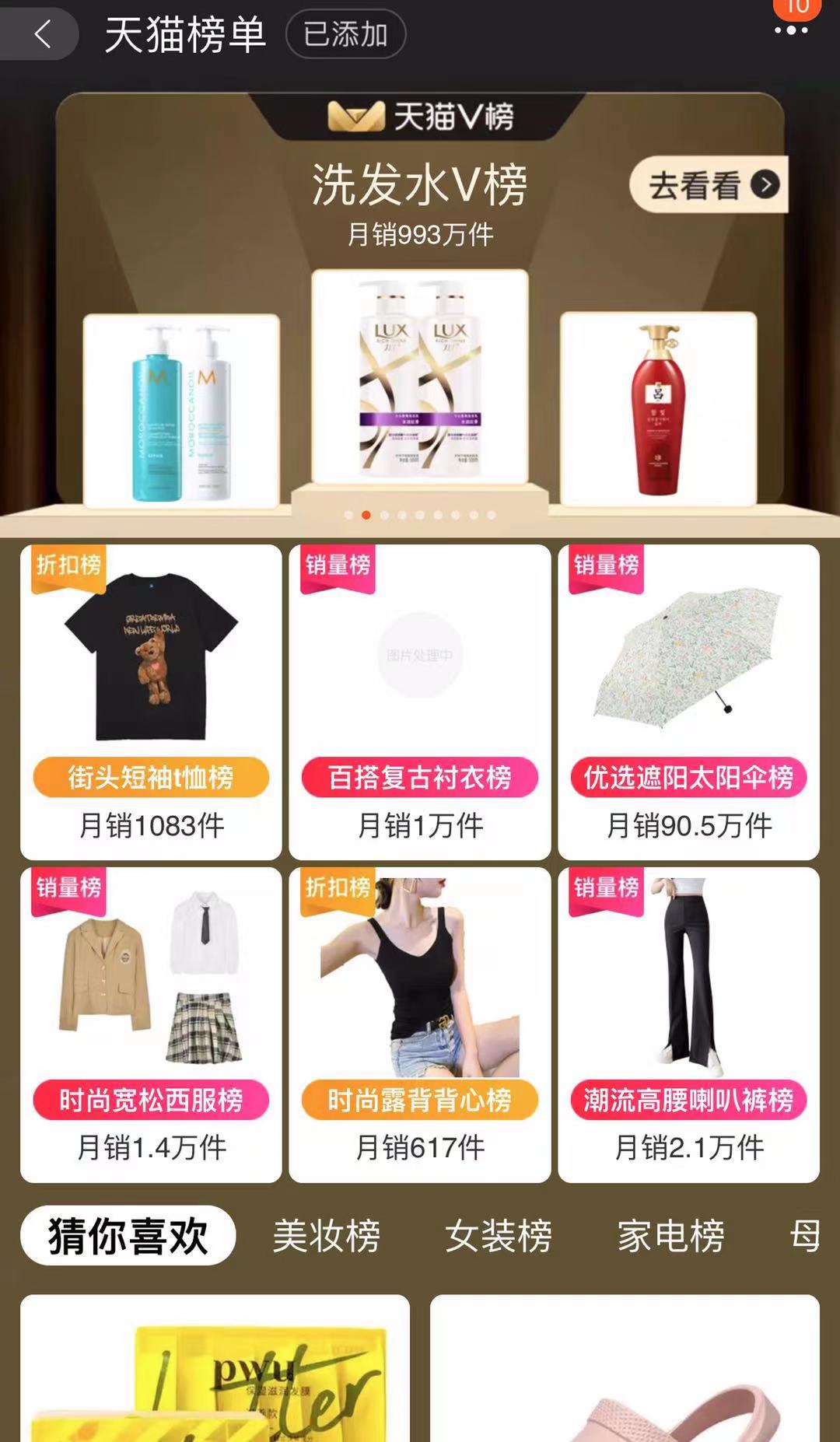840x1442 pixels.
Task: Switch to the 女装榜 tab
Action: click(x=499, y=1235)
